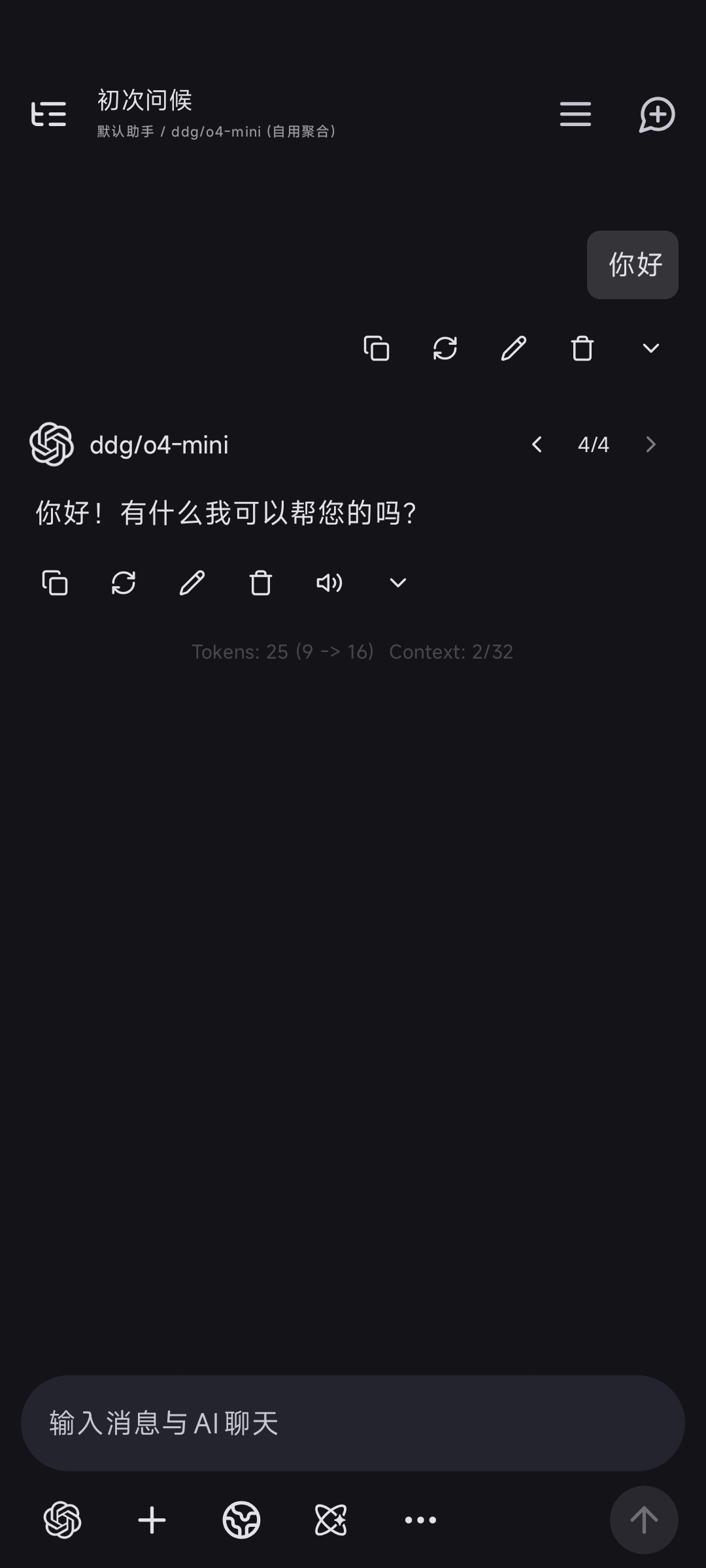Focus the 输入消息与 AI 聊天 field

pyautogui.click(x=353, y=1423)
